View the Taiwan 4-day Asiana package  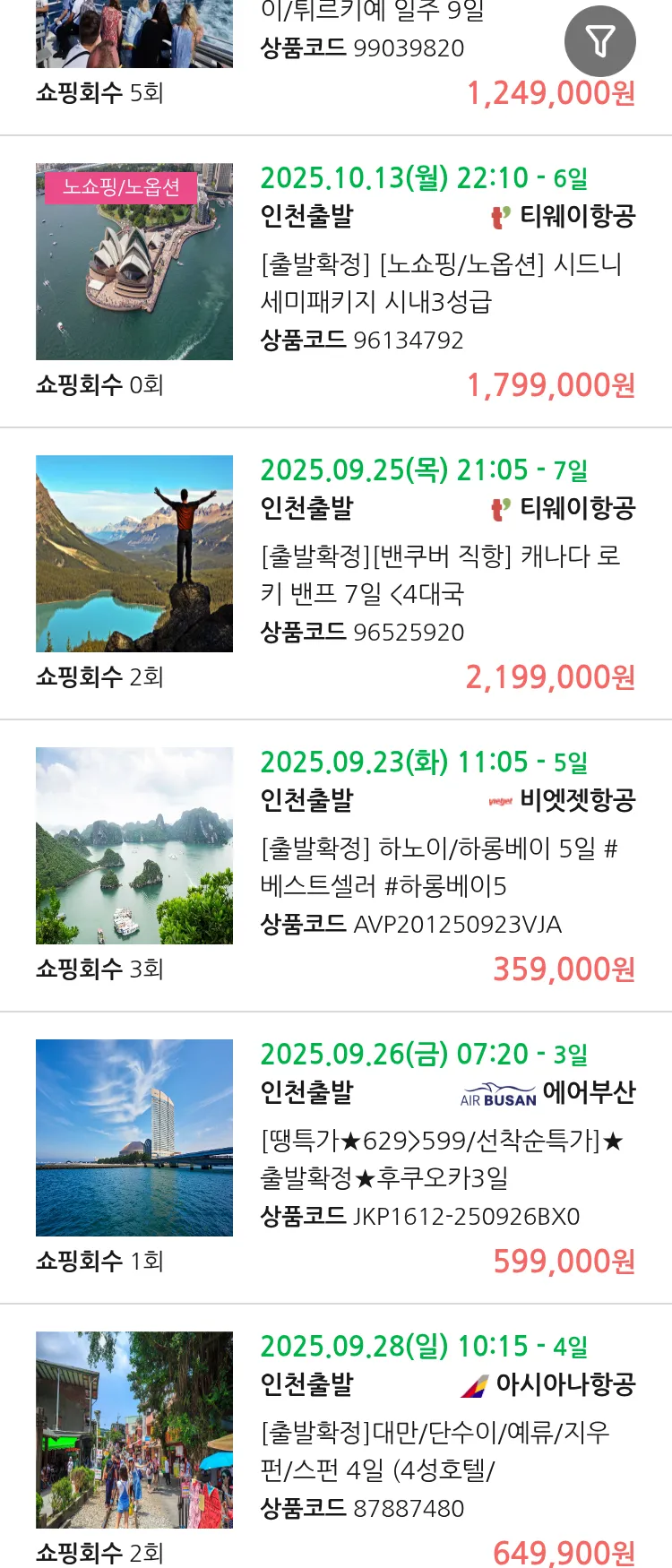click(x=435, y=1451)
